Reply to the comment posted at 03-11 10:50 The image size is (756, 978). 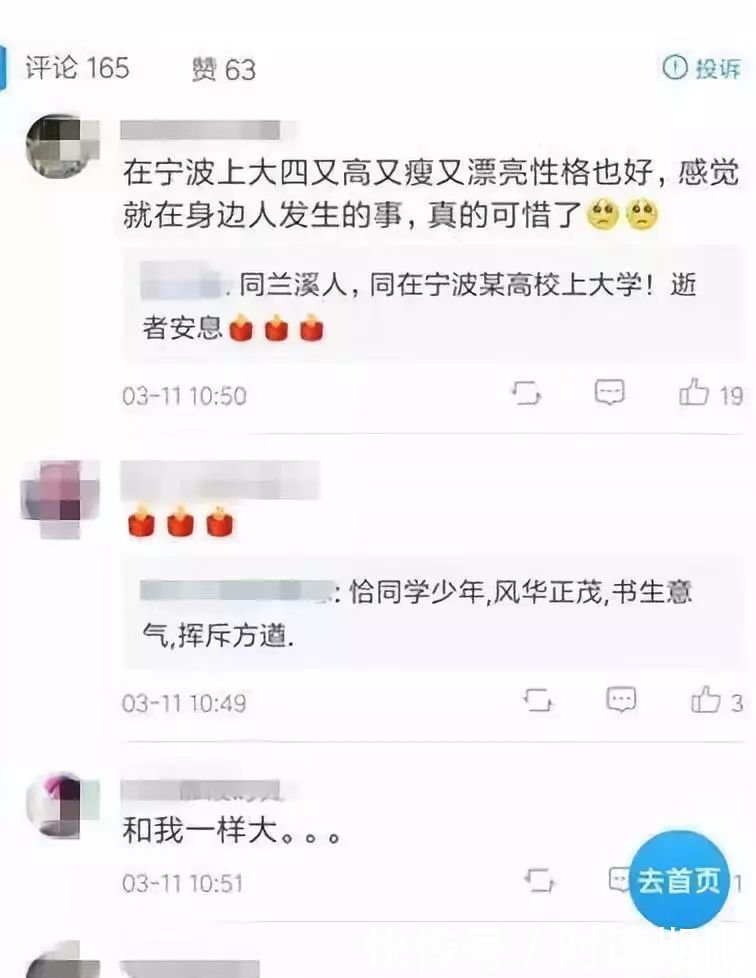609,394
